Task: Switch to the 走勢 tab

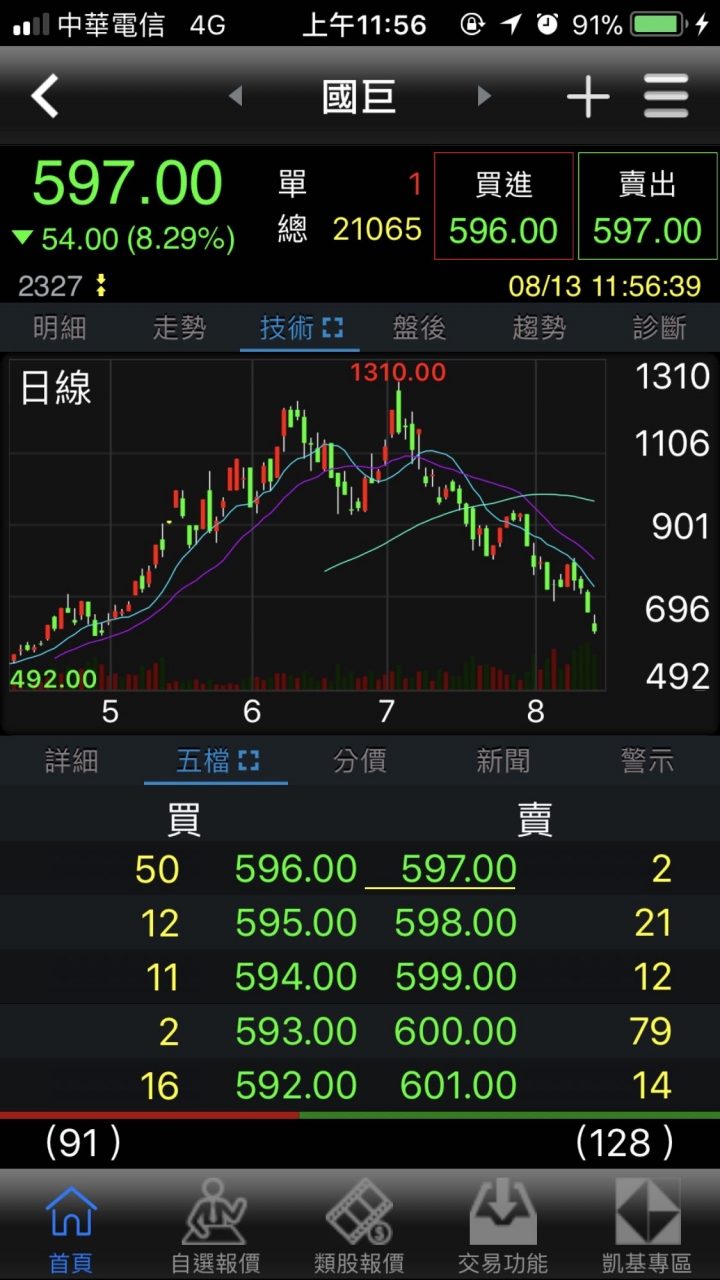Action: (180, 328)
